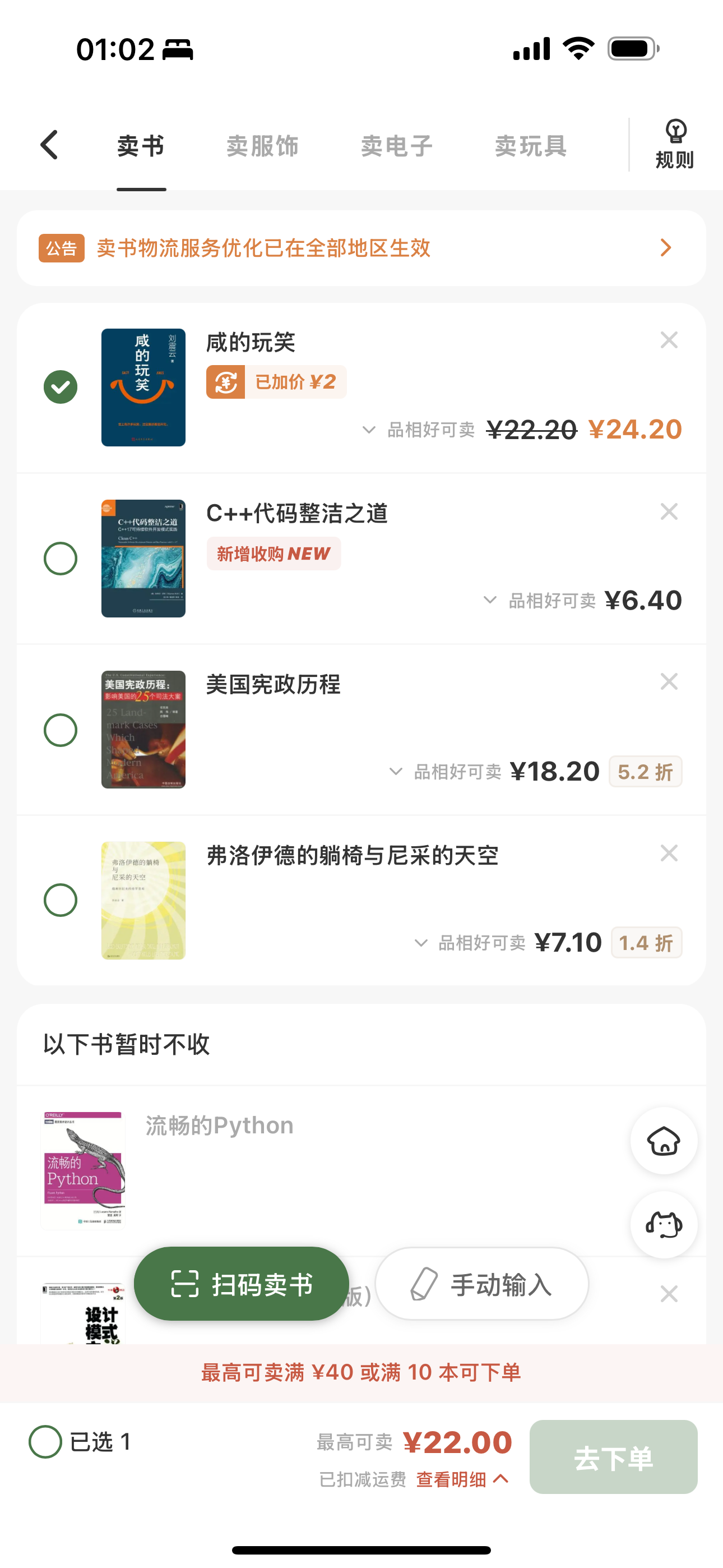The width and height of the screenshot is (723, 1568).
Task: Switch to the 卖电子 tab
Action: [x=397, y=146]
